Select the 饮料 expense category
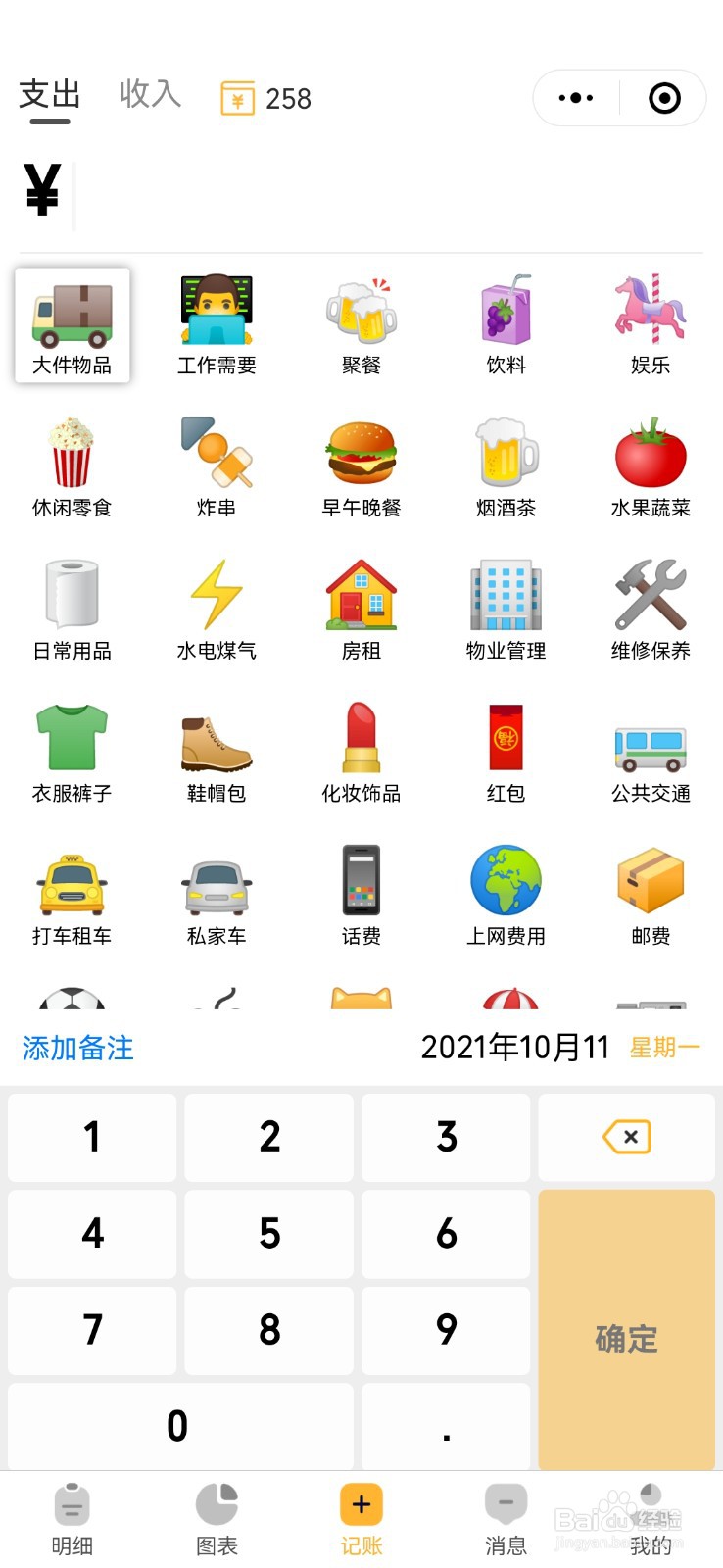This screenshot has width=723, height=1568. (506, 323)
